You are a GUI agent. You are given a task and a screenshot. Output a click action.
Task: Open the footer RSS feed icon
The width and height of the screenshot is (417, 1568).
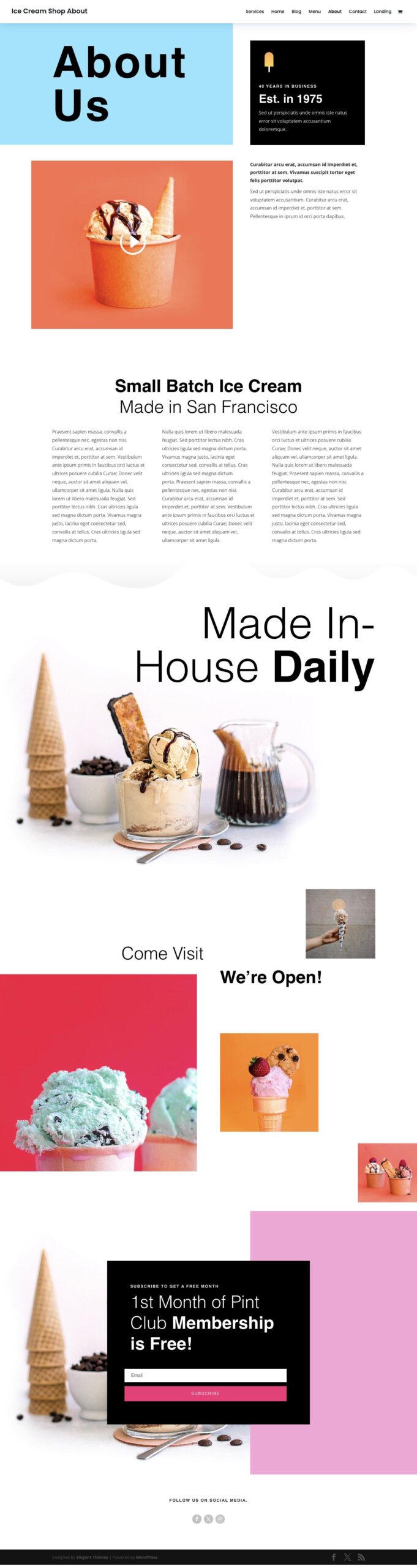361,1556
